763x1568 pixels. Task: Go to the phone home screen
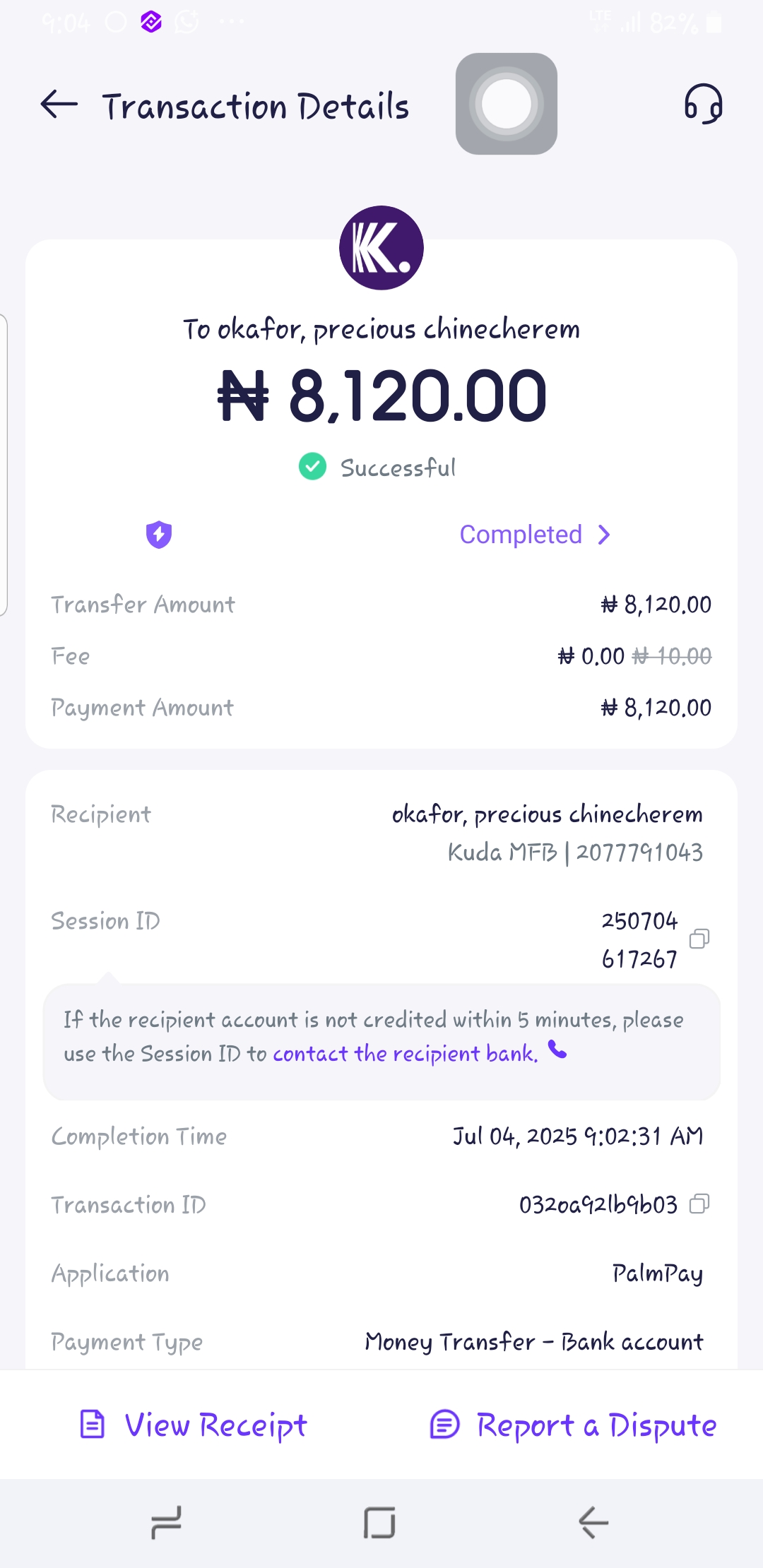379,1522
